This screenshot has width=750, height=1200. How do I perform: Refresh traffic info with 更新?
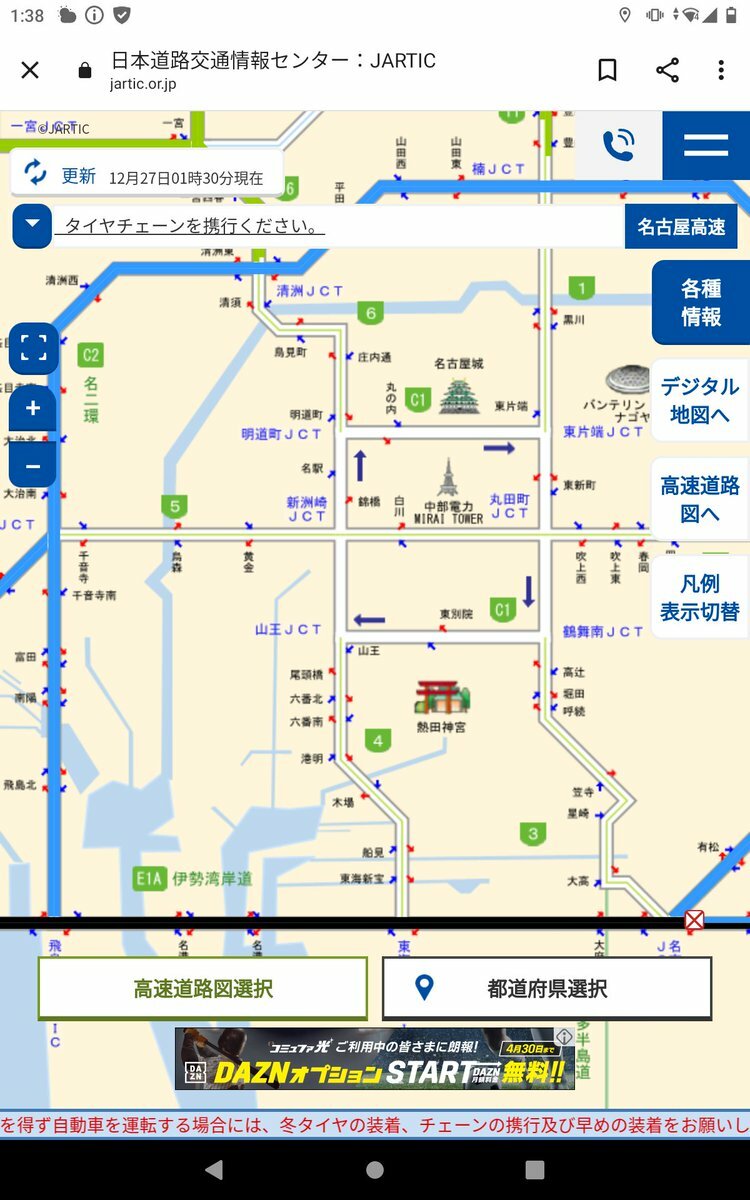(x=62, y=174)
